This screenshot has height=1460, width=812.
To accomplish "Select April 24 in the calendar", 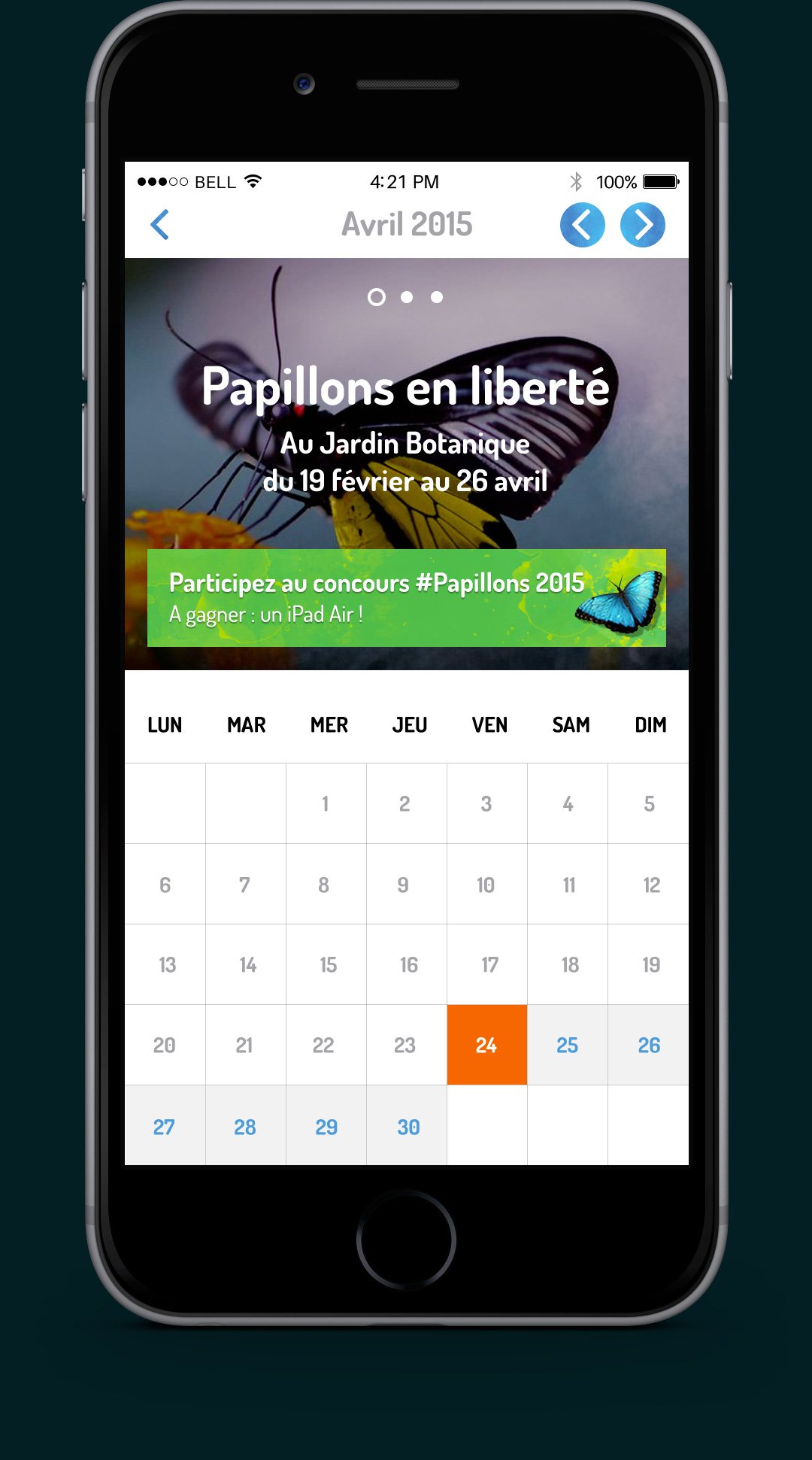I will (x=486, y=1045).
